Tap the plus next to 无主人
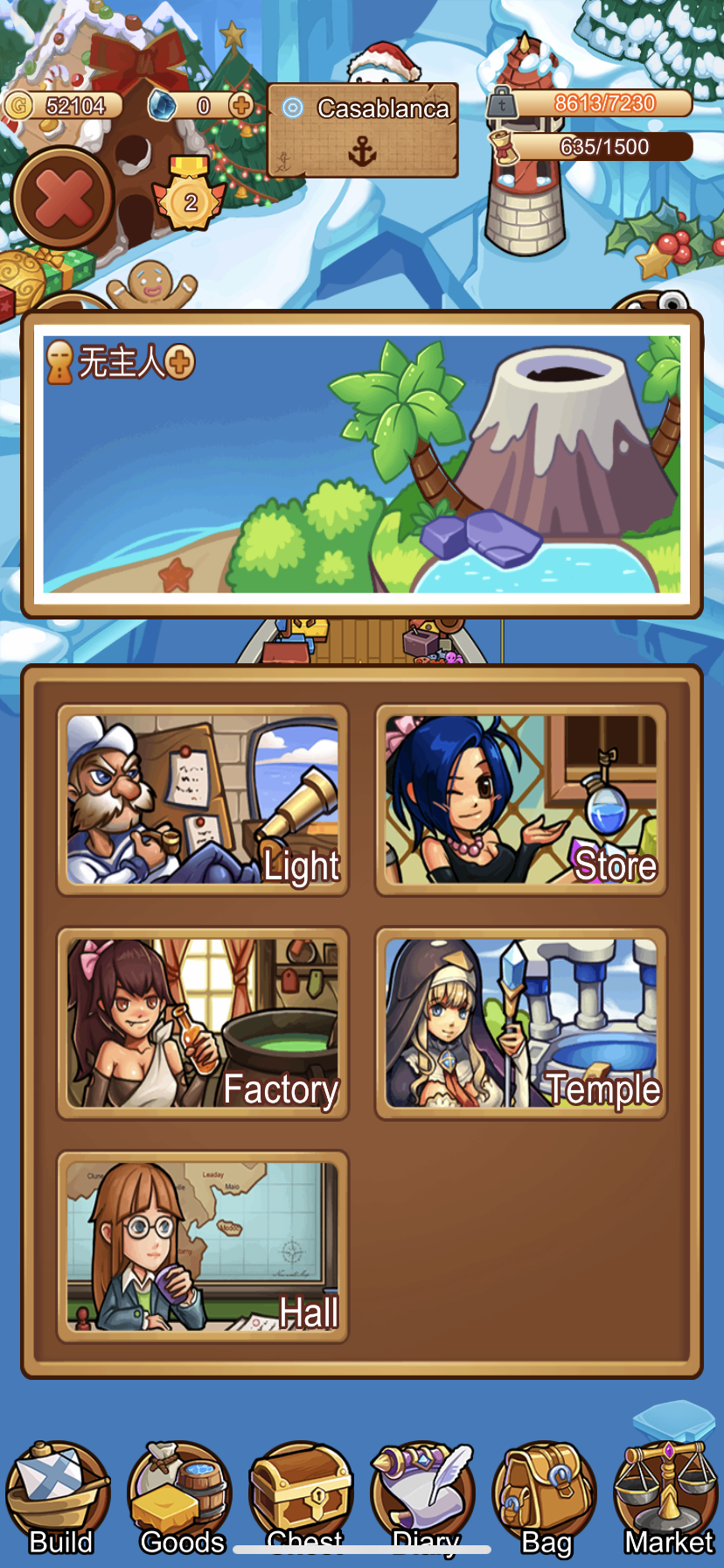The image size is (724, 1568). pyautogui.click(x=180, y=361)
